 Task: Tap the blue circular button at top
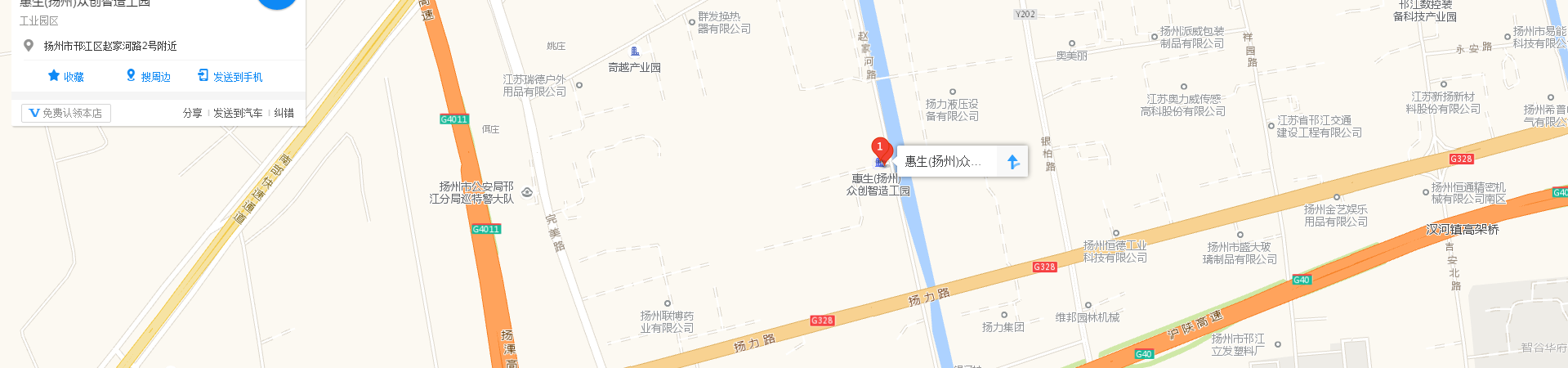(x=277, y=2)
